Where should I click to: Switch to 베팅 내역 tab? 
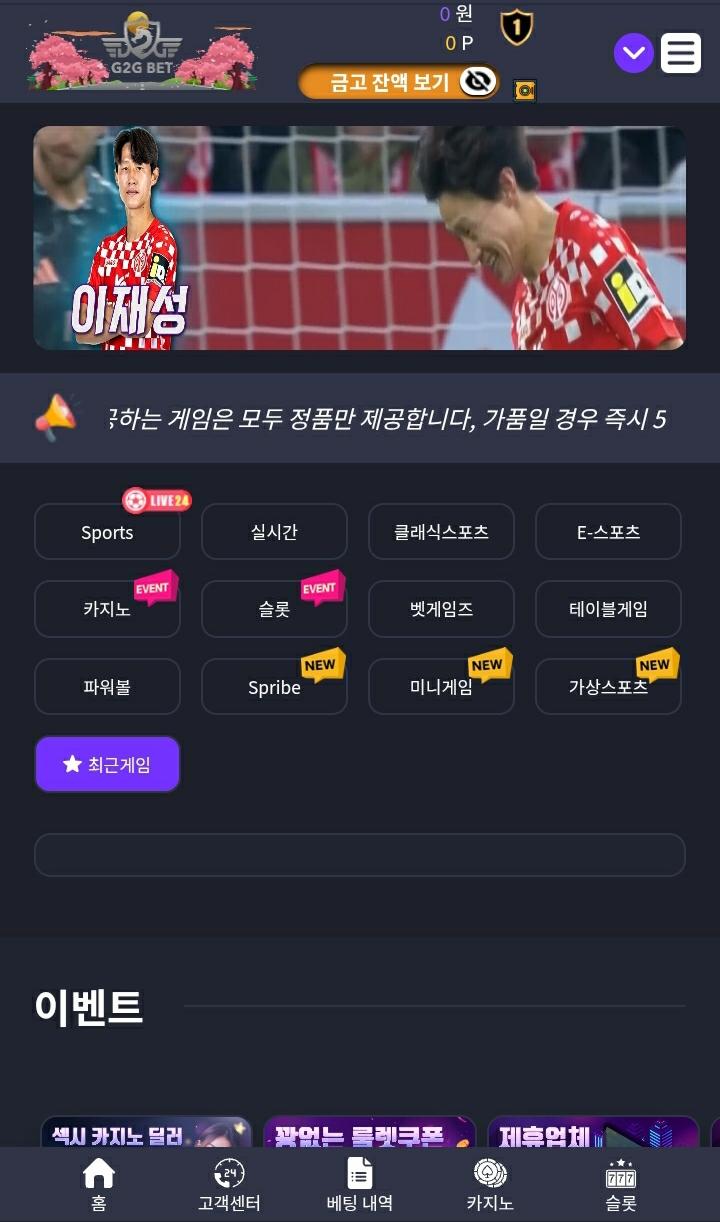(360, 1185)
